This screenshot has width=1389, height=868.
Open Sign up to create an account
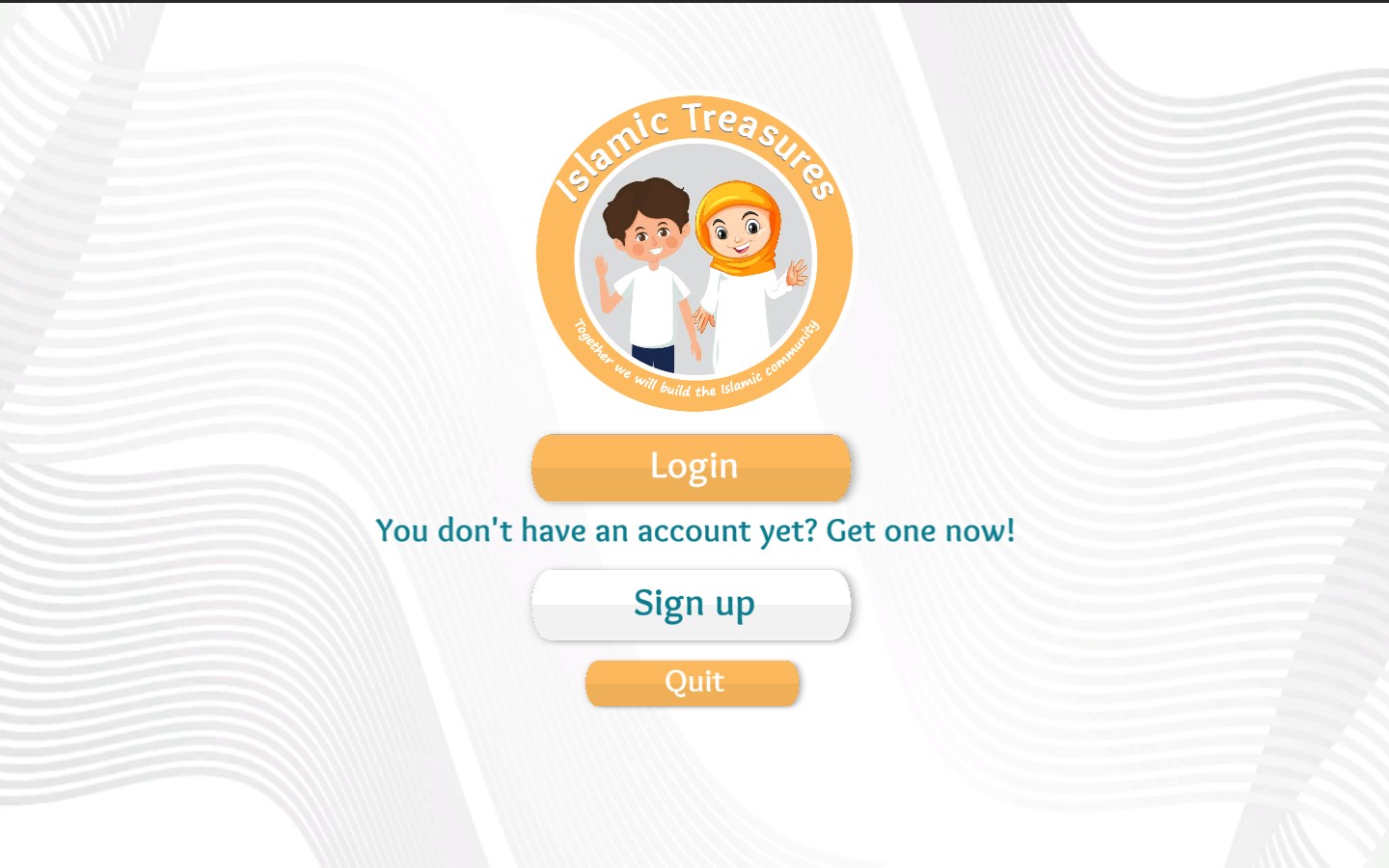[x=692, y=605]
